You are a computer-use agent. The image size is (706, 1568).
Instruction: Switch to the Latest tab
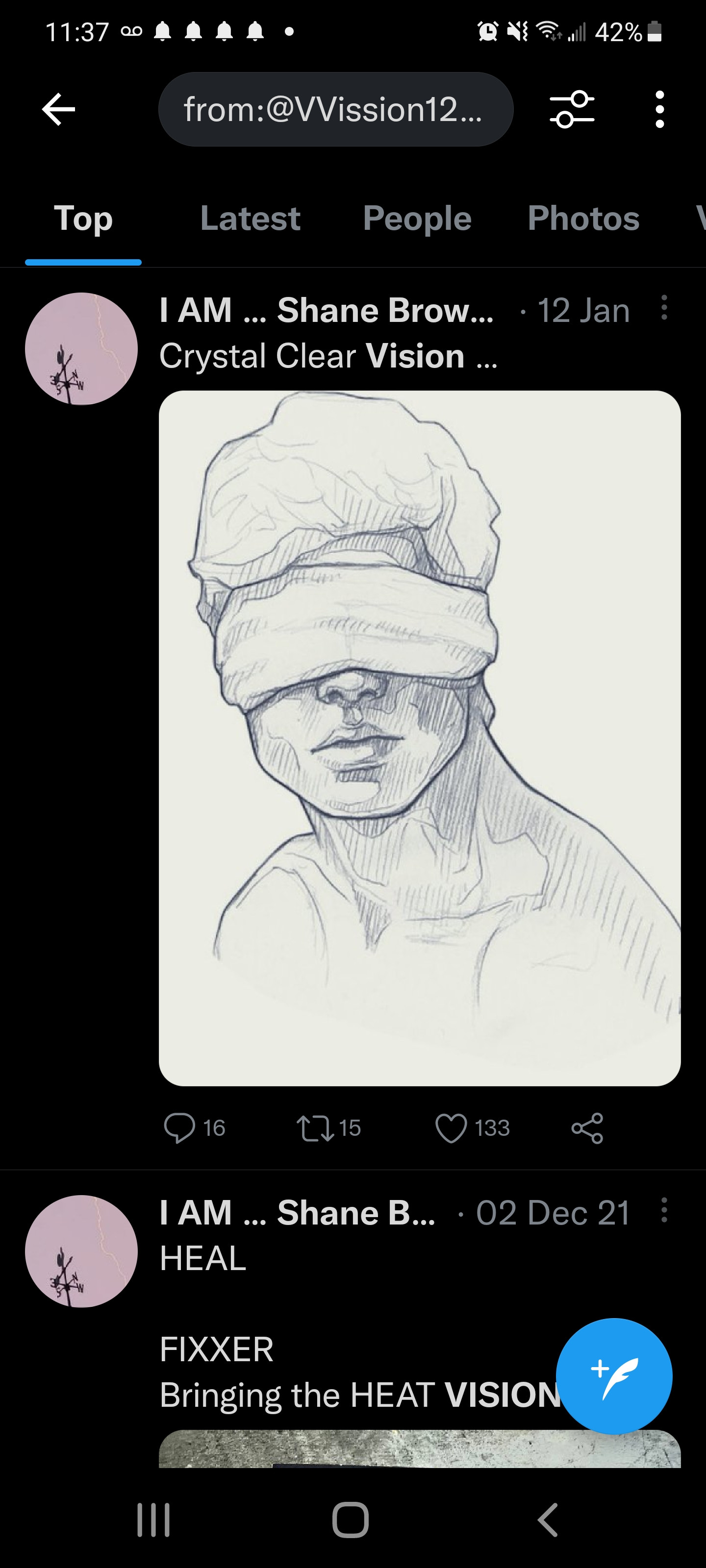pyautogui.click(x=250, y=219)
